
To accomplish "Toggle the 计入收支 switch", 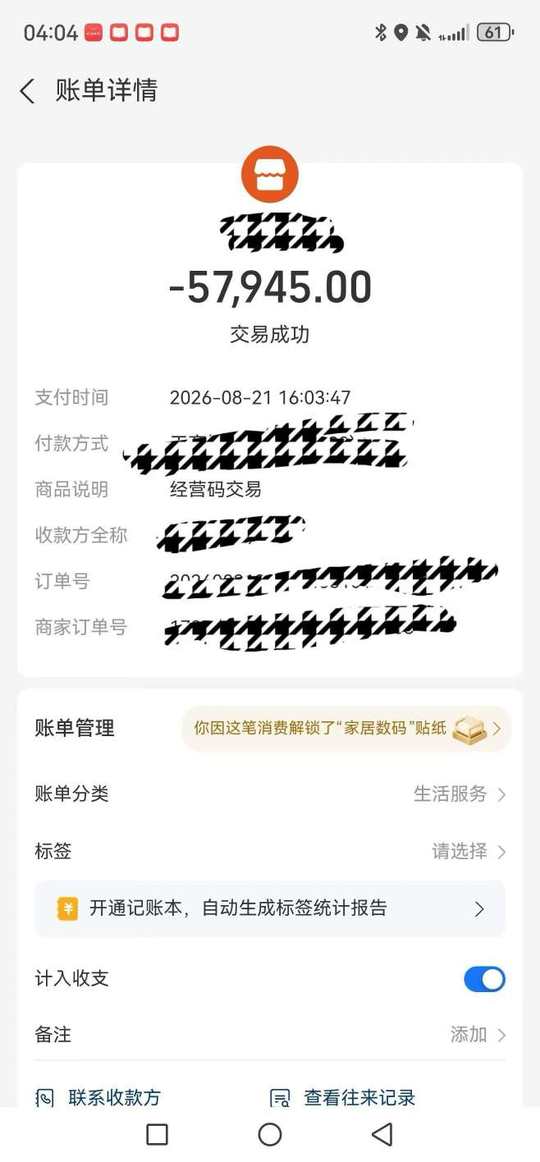I will 484,979.
